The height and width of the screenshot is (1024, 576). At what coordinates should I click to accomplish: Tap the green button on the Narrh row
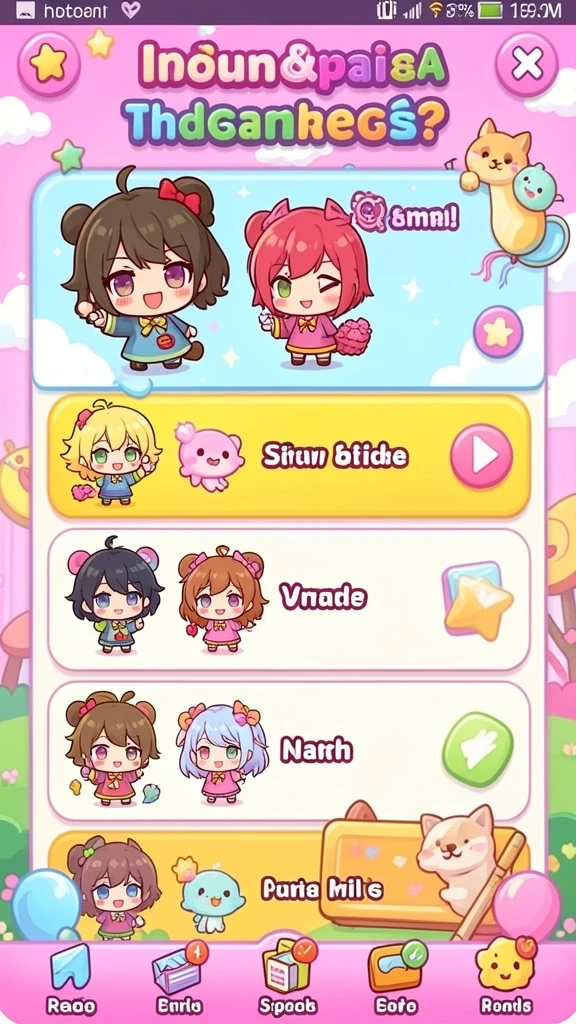coord(477,748)
